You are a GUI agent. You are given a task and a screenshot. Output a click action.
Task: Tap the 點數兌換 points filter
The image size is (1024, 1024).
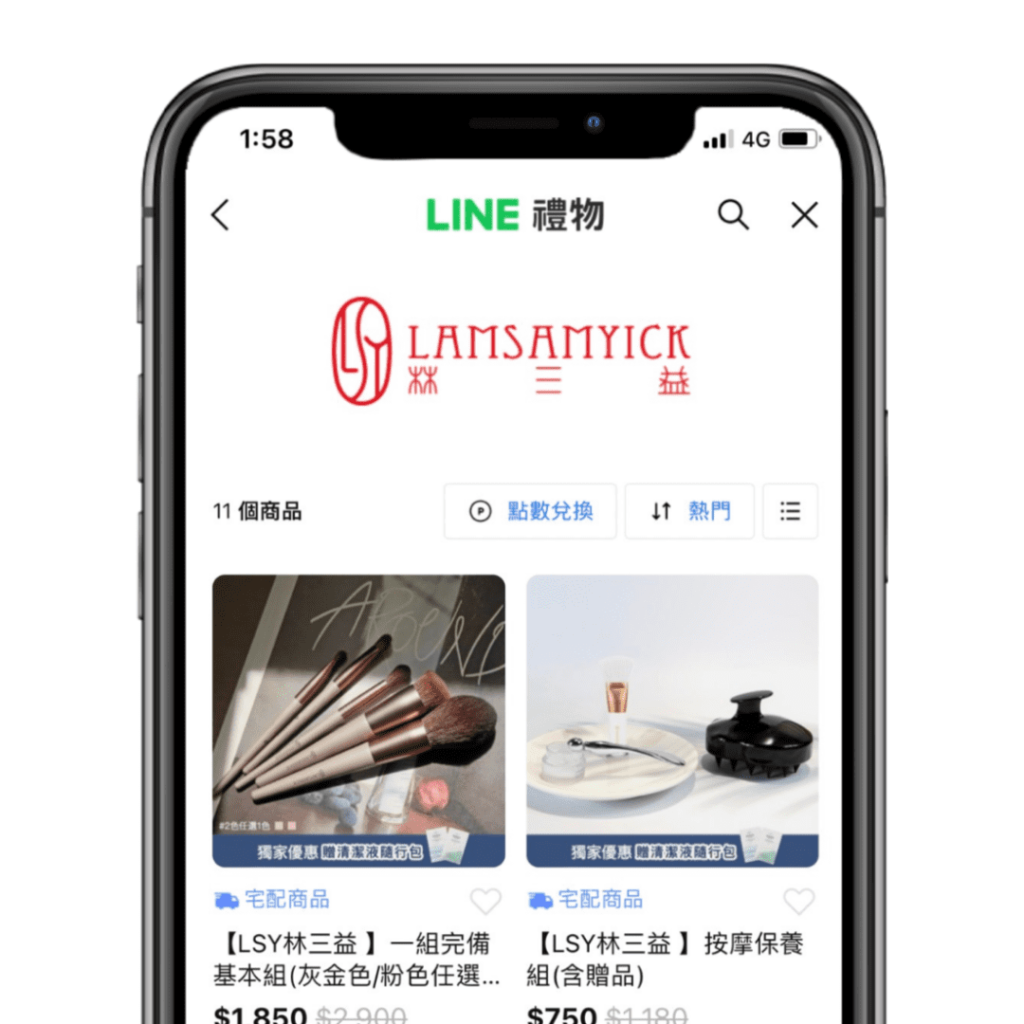click(x=530, y=511)
